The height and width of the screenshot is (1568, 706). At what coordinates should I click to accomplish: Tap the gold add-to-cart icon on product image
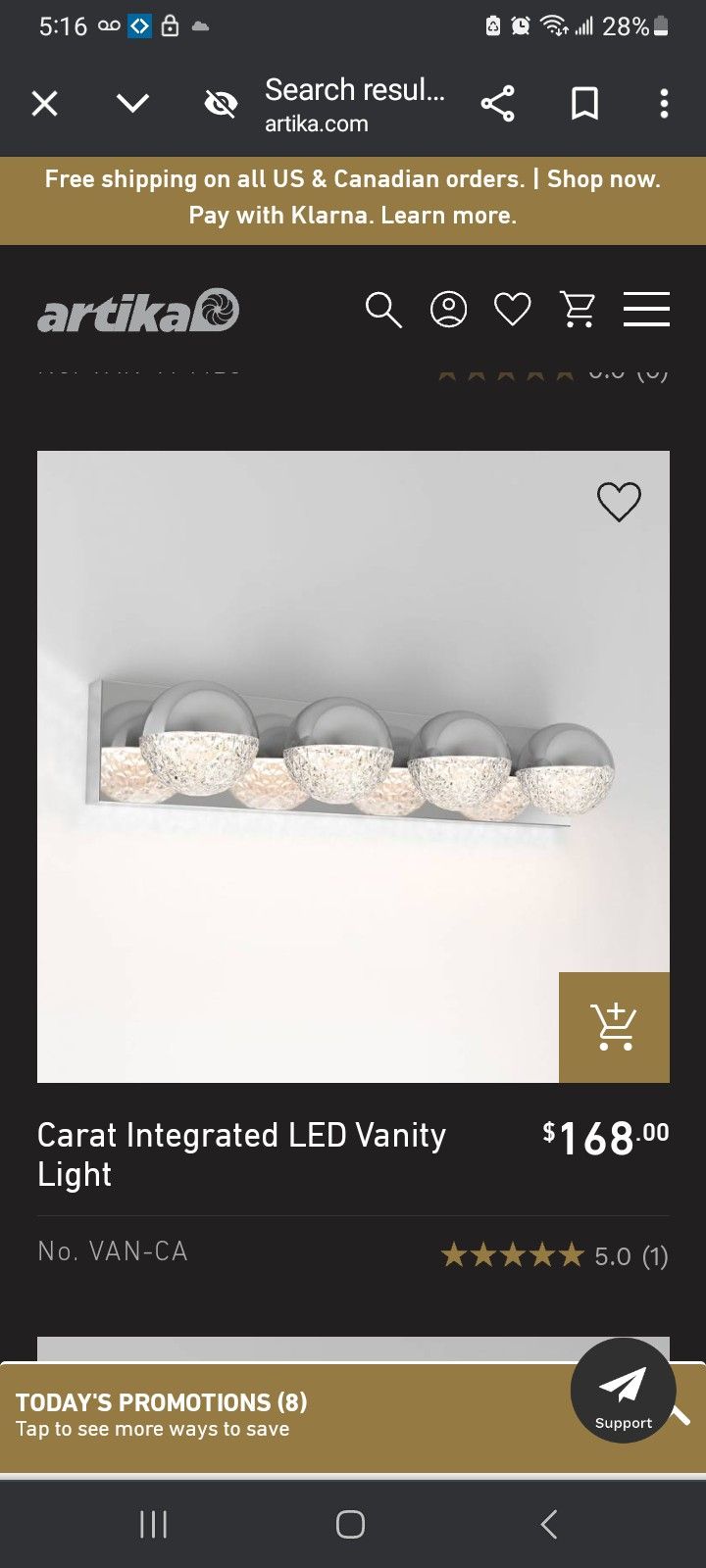click(x=614, y=1026)
